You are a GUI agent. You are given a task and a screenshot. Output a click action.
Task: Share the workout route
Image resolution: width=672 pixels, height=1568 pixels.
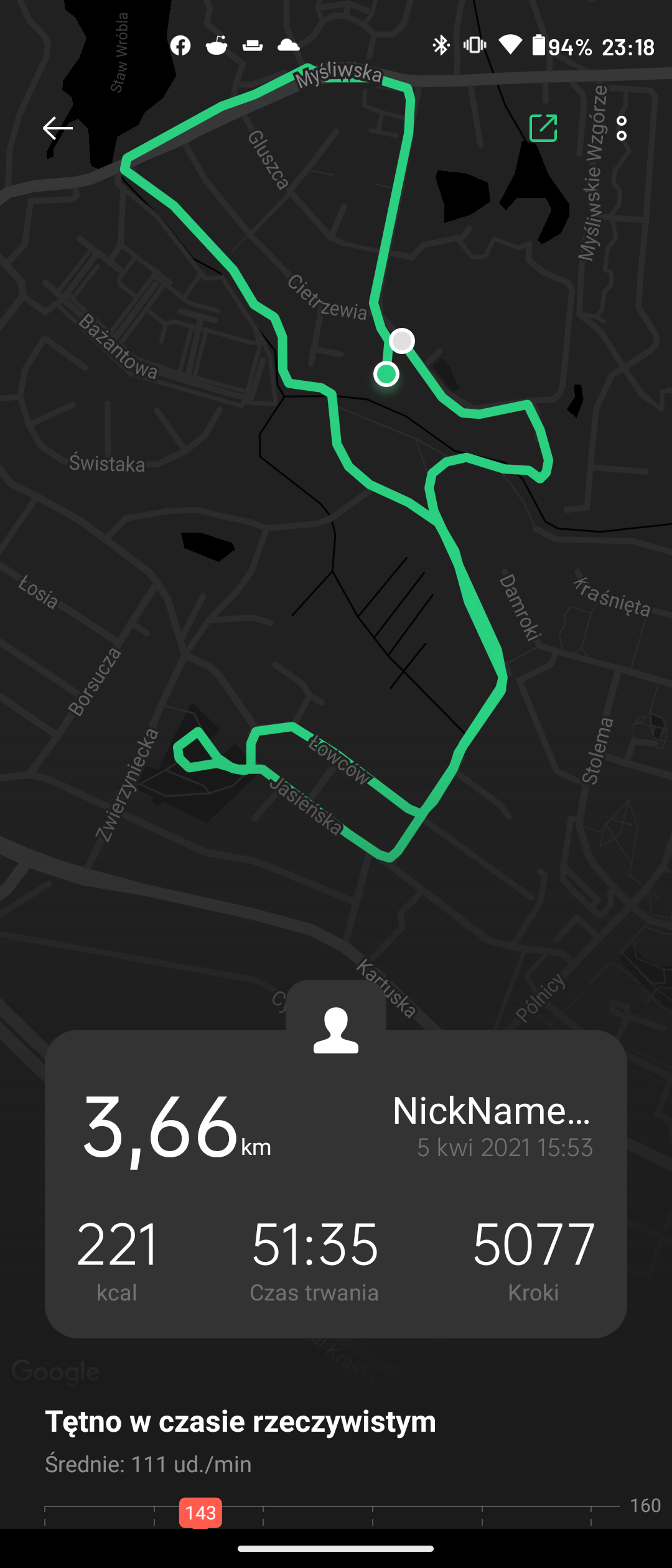[x=543, y=128]
